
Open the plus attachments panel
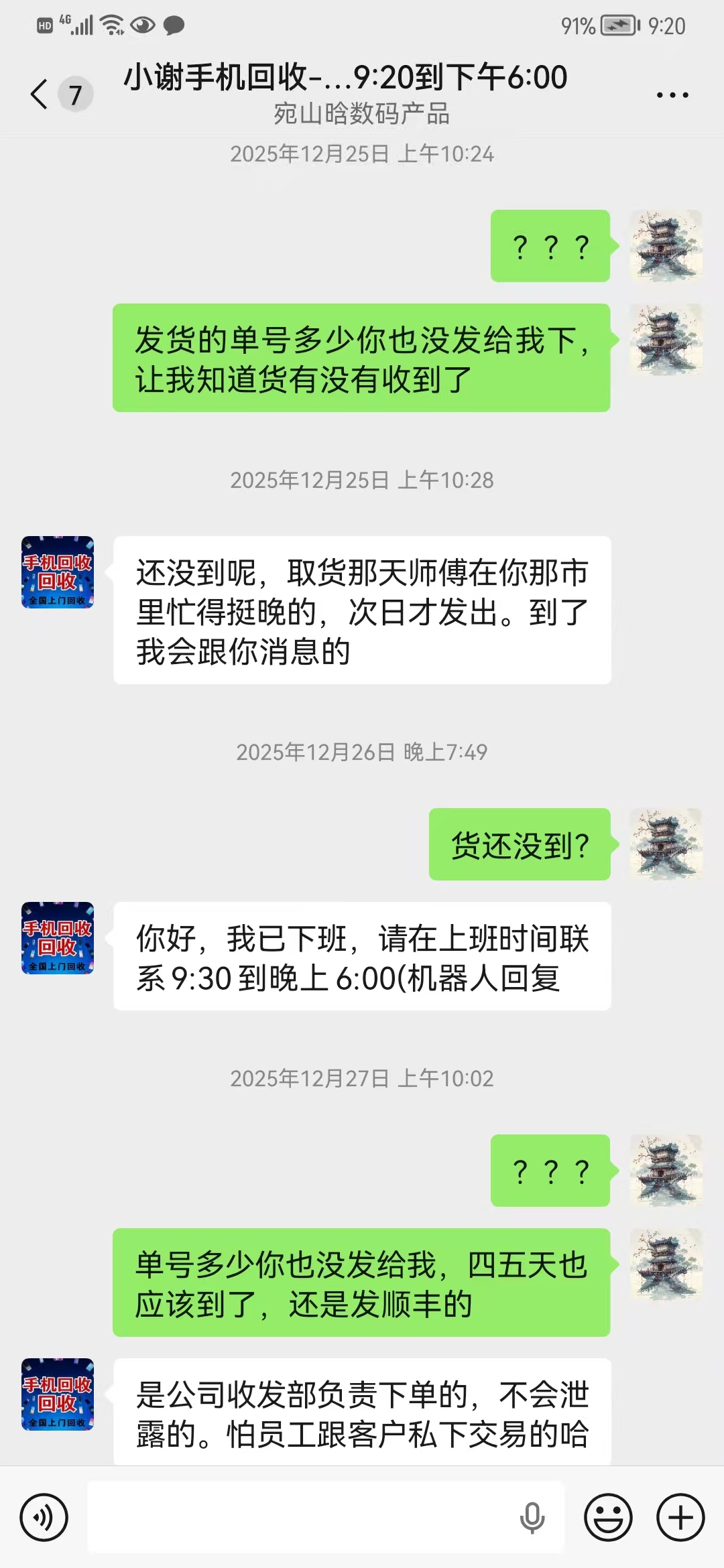pos(680,1517)
